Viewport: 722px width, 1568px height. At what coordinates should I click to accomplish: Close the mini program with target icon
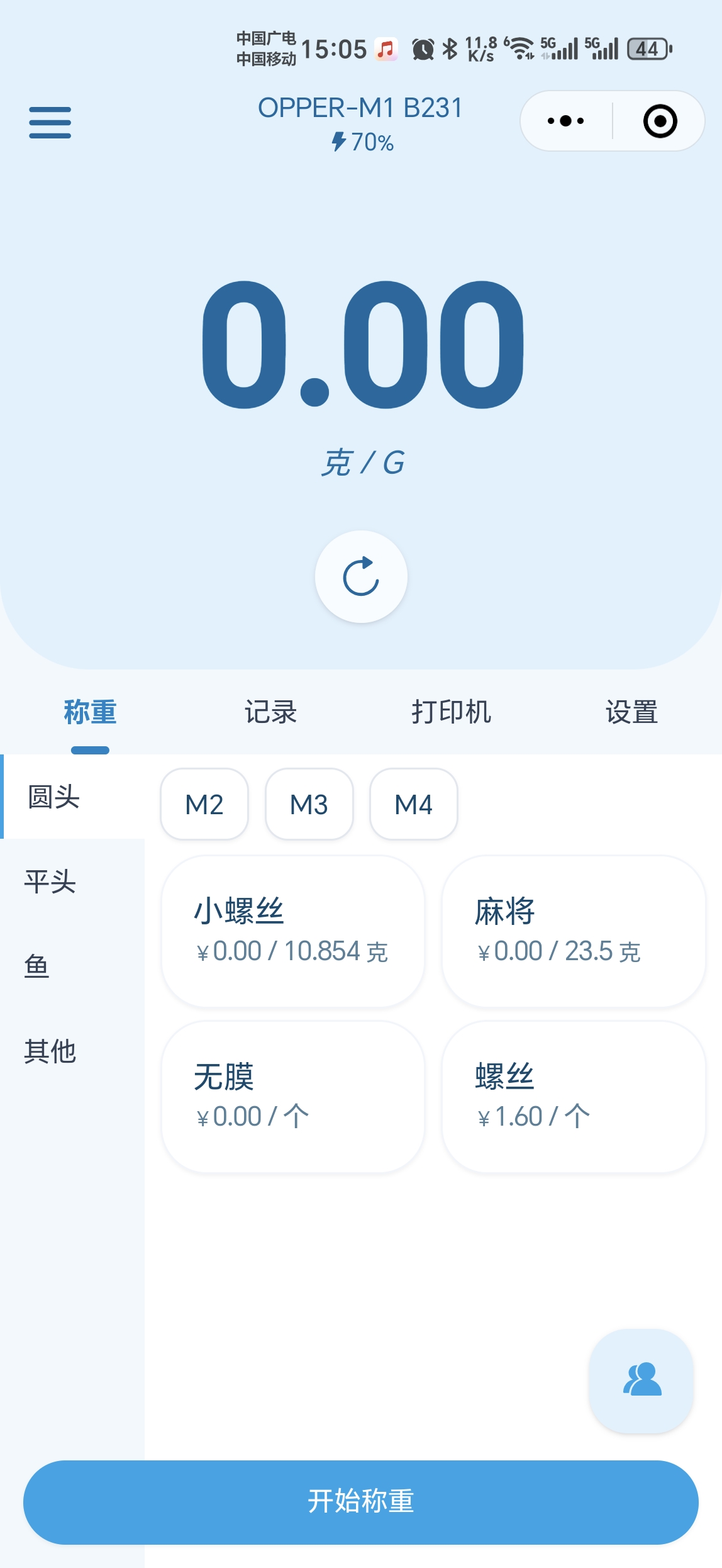[x=660, y=121]
